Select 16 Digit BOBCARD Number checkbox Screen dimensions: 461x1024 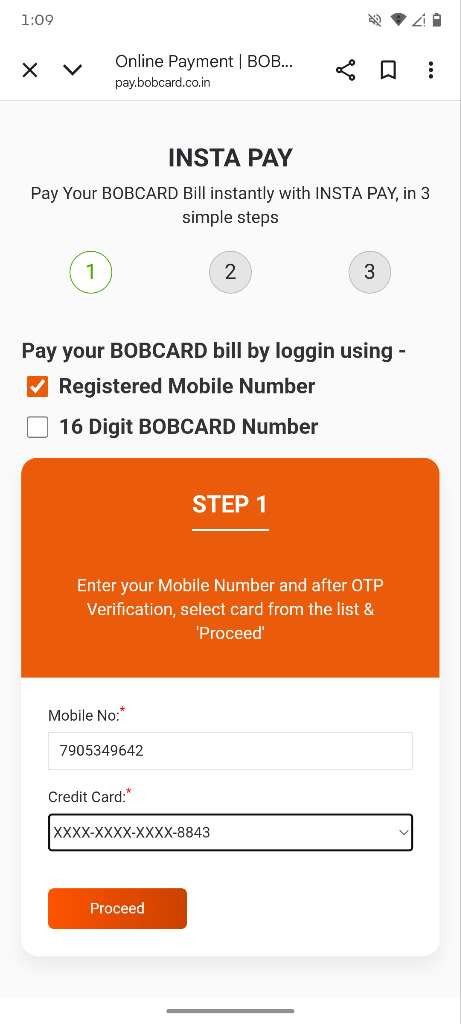(x=37, y=428)
